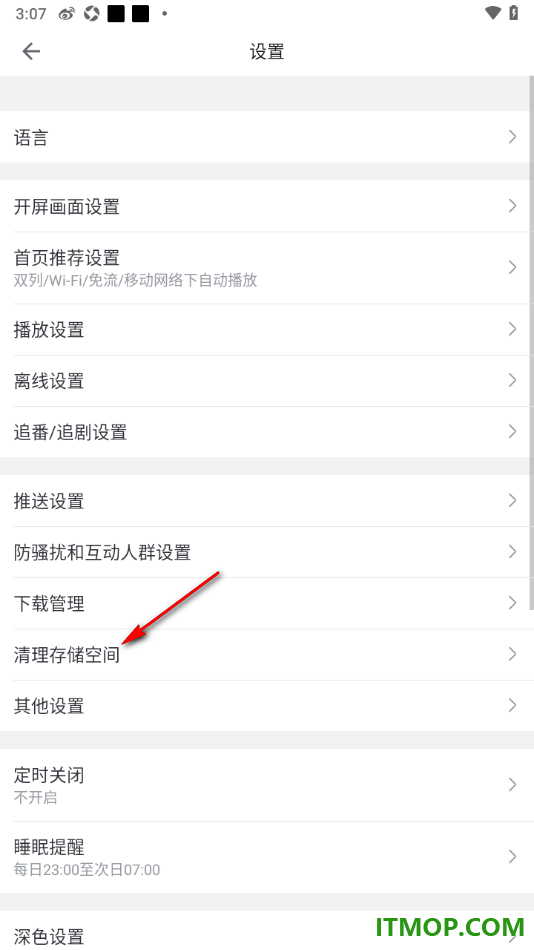The width and height of the screenshot is (534, 950).
Task: Open 播放设置
Action: tap(265, 330)
